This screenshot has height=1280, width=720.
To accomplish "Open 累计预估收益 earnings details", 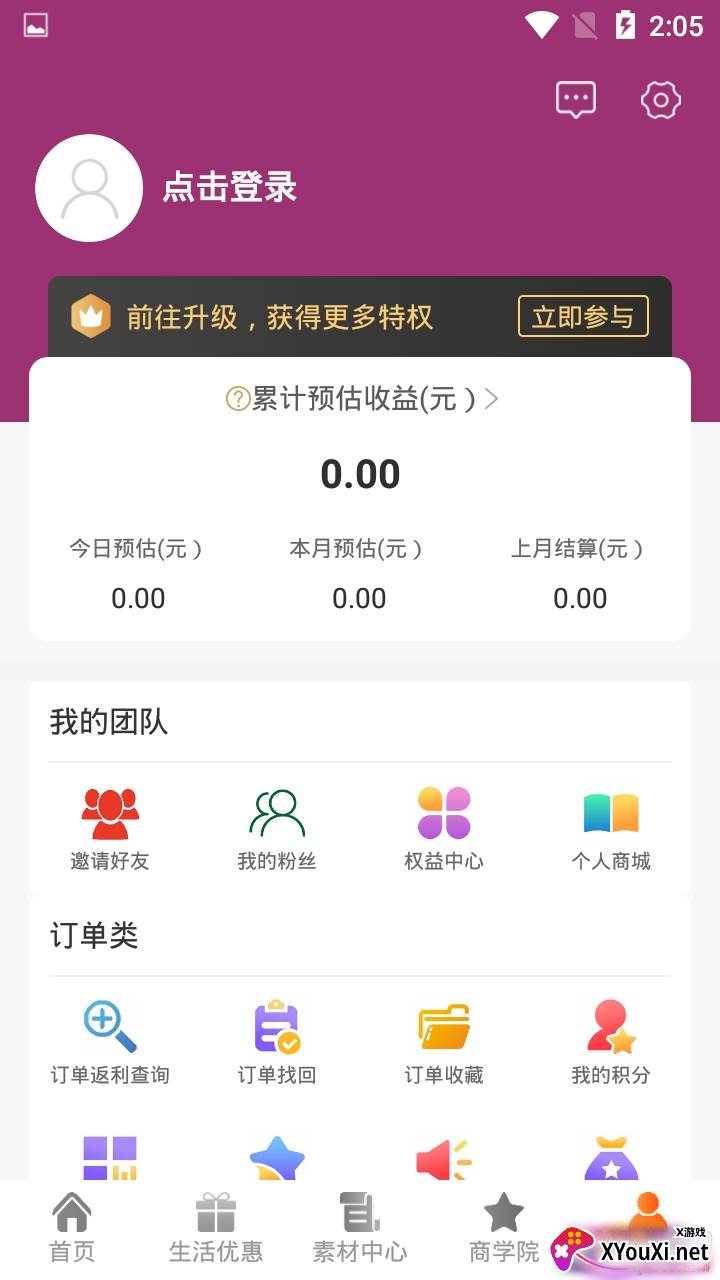I will point(361,399).
